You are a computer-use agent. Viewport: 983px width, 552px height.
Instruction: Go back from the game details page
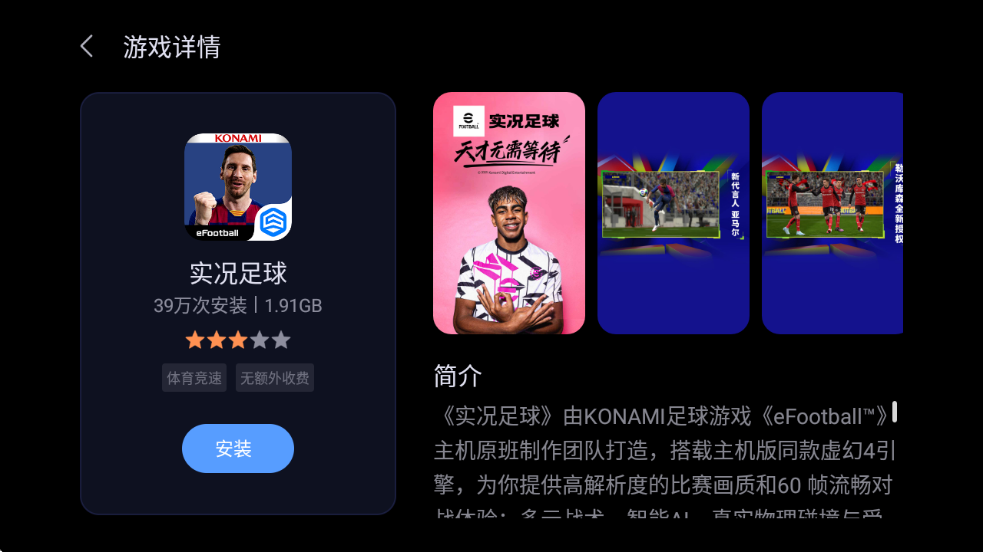(x=87, y=46)
